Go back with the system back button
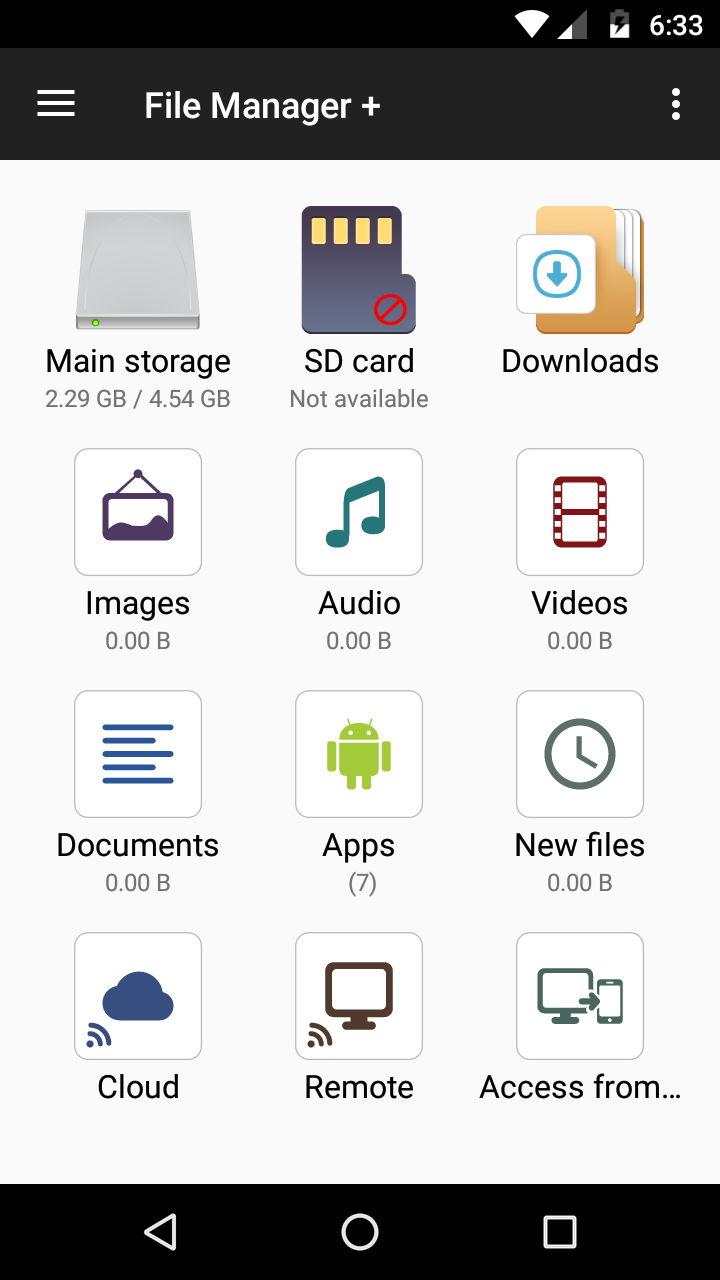This screenshot has height=1280, width=720. coord(160,1232)
